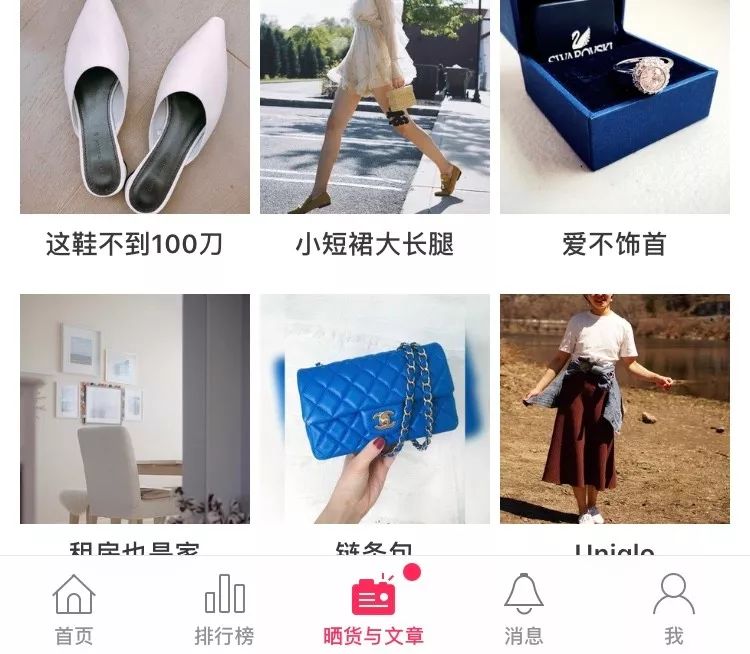The width and height of the screenshot is (750, 654).
Task: Open the 消息 messages tab
Action: click(524, 608)
